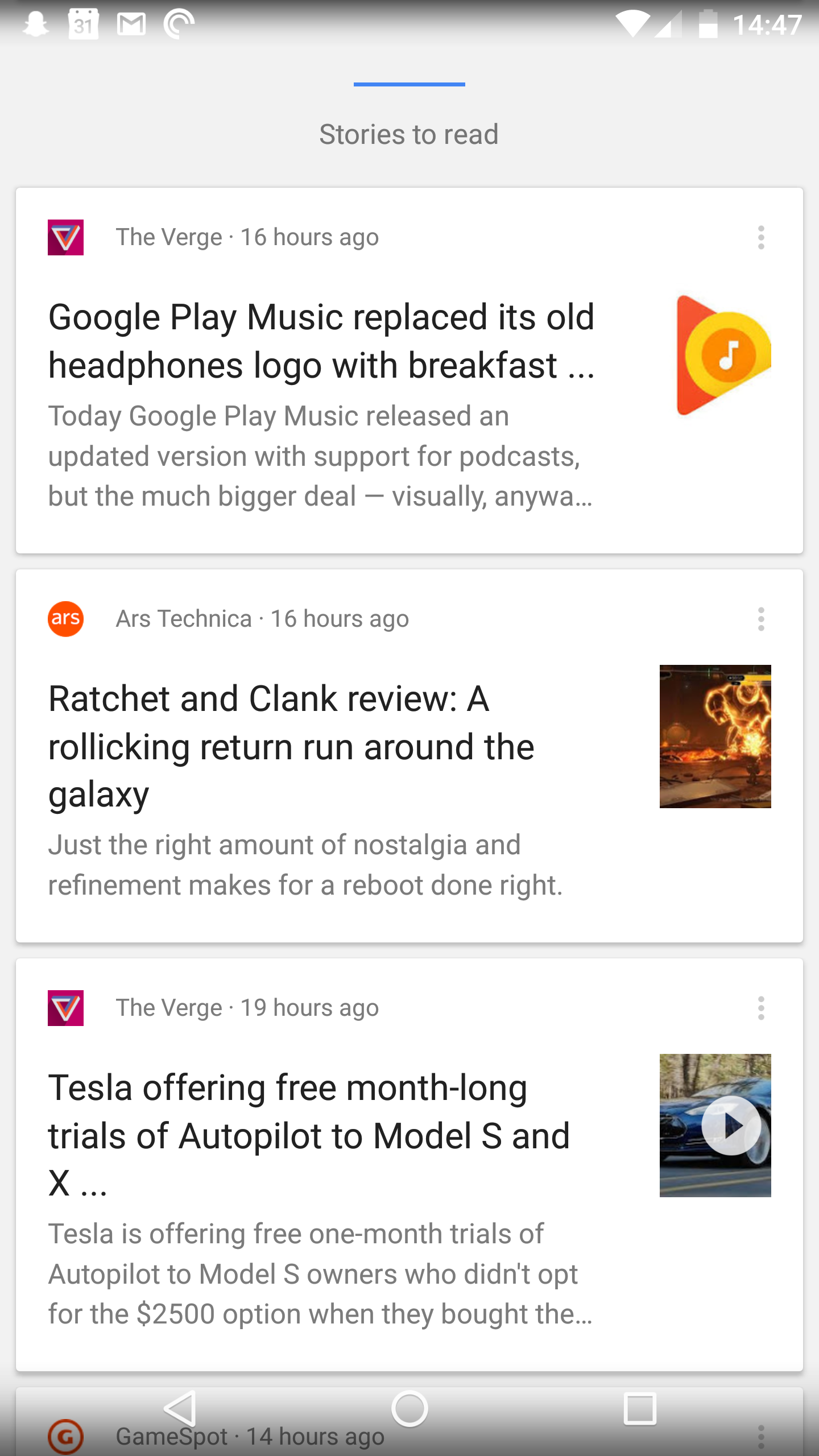
Task: Open overflow menu on Ratchet and Clank story
Action: (761, 619)
